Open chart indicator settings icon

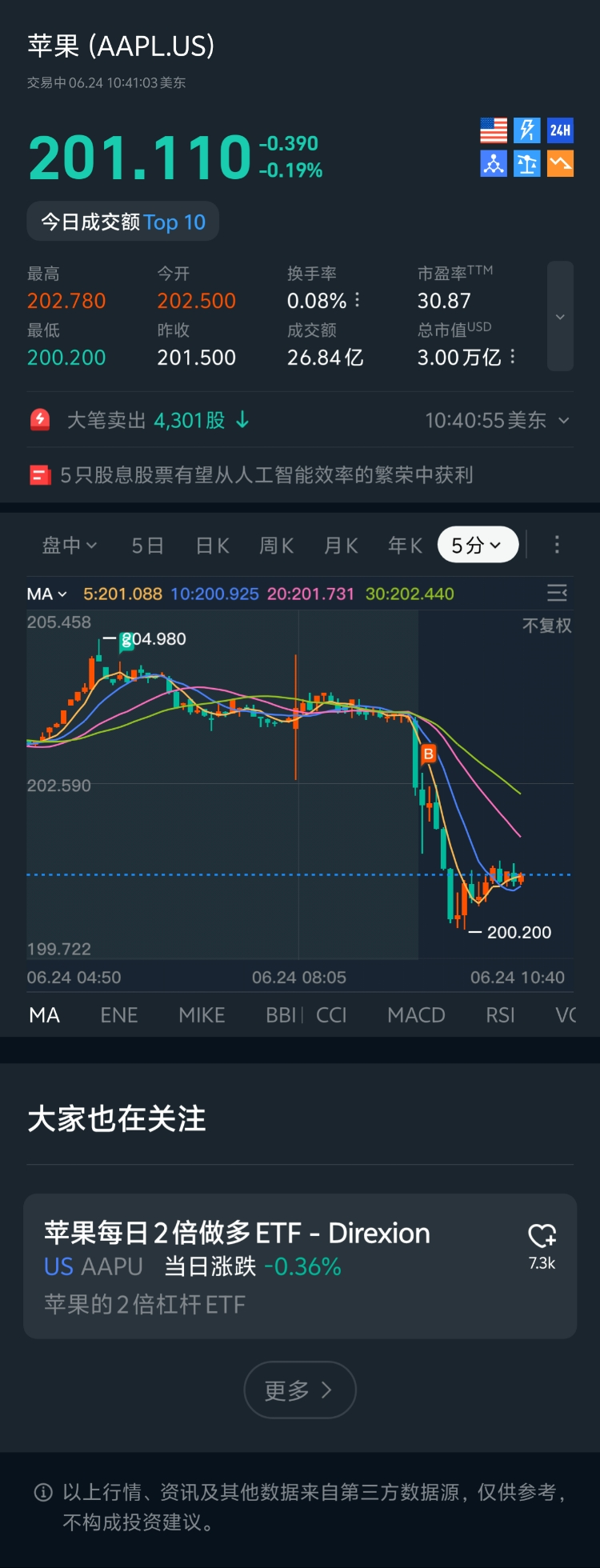(x=557, y=593)
